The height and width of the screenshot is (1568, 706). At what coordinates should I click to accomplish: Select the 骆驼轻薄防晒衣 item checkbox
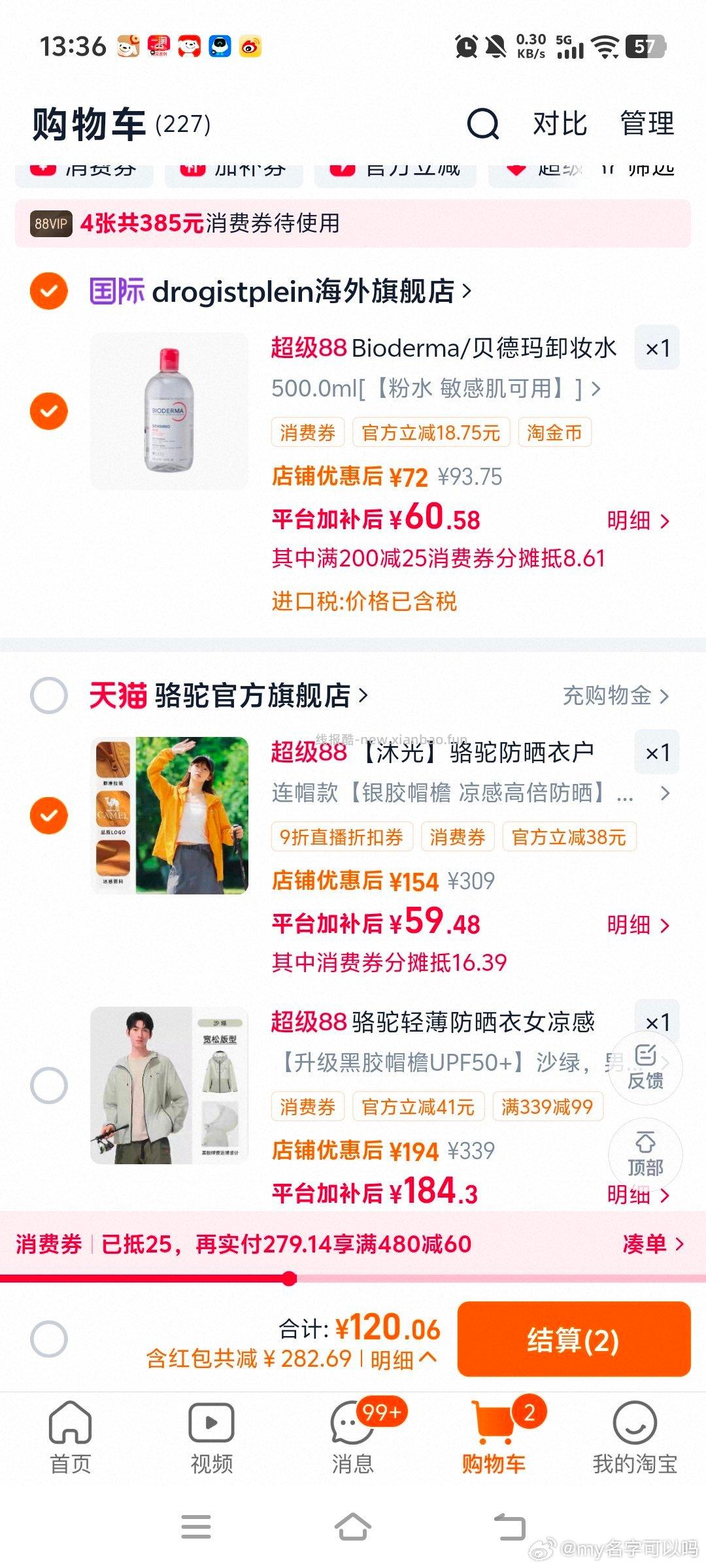(49, 1085)
